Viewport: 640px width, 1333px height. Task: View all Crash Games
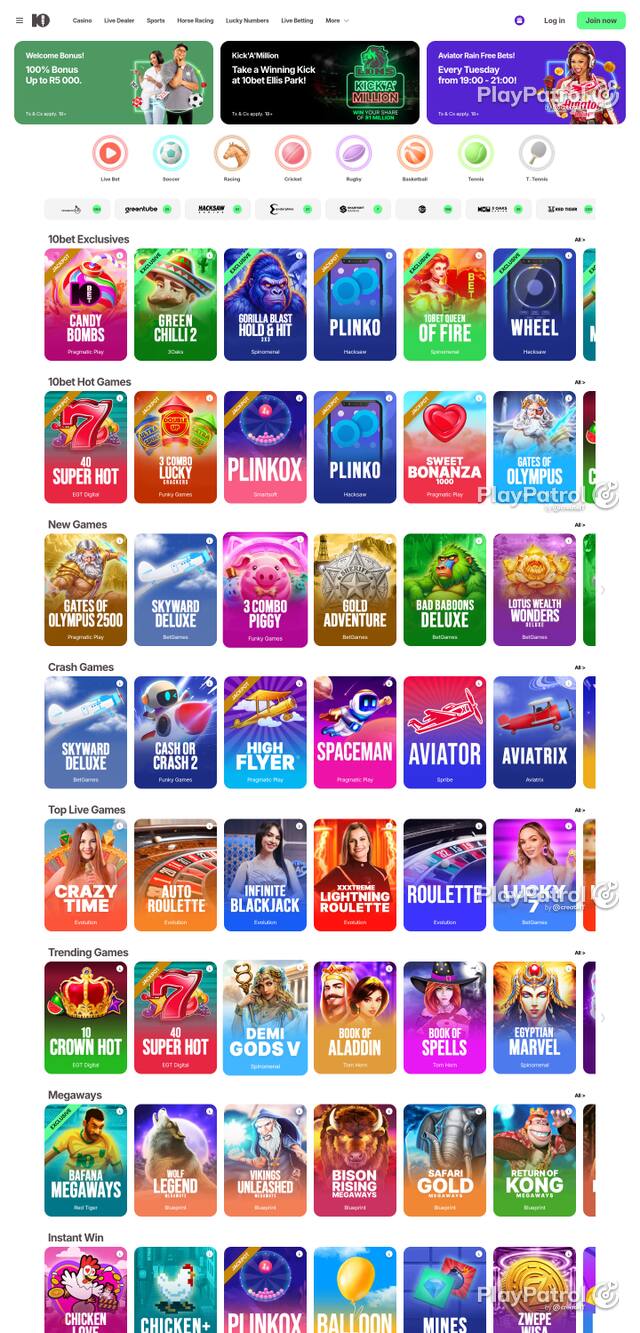579,668
